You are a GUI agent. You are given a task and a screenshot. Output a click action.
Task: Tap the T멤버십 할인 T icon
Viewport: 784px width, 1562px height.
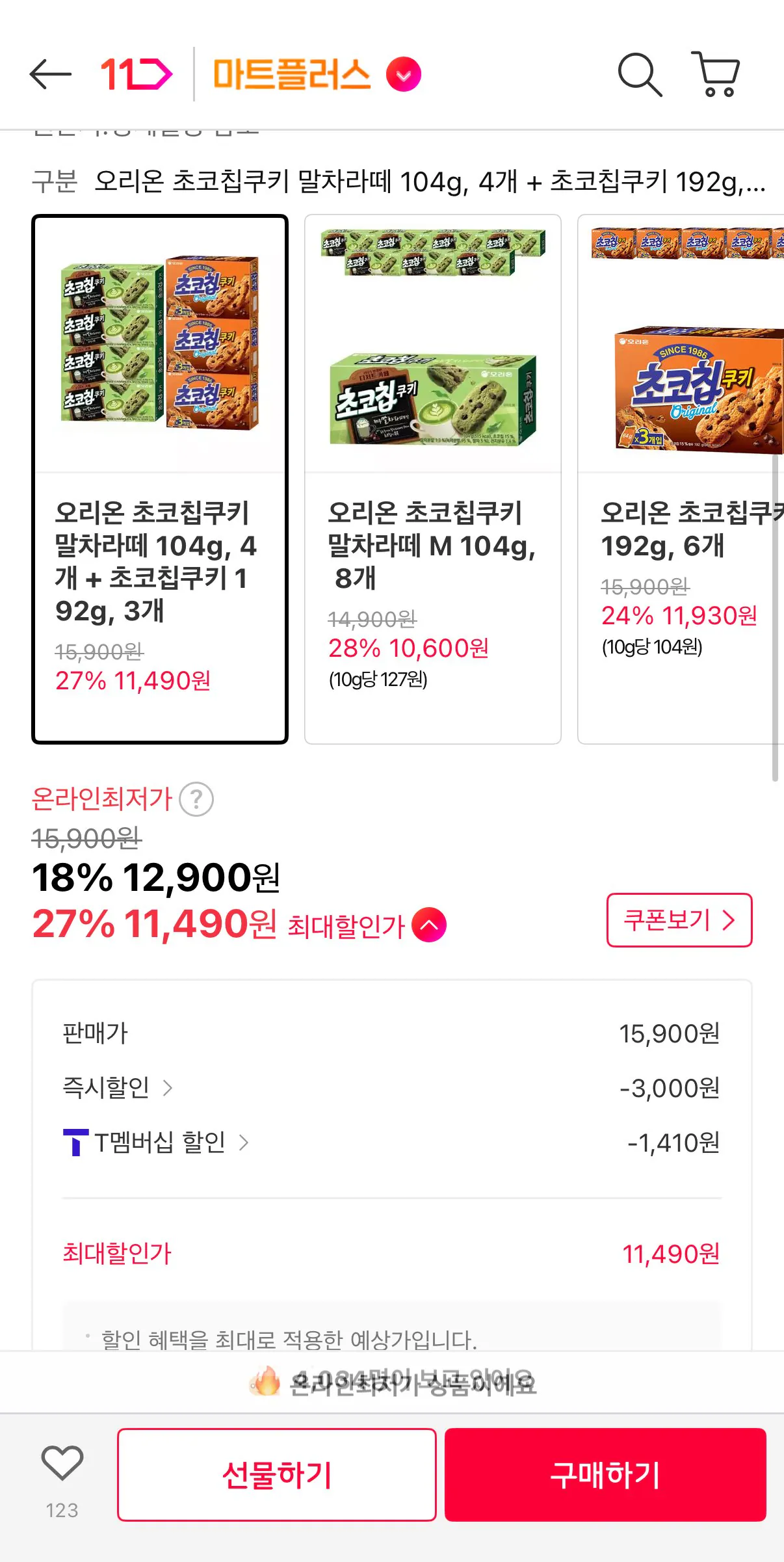[x=73, y=1139]
